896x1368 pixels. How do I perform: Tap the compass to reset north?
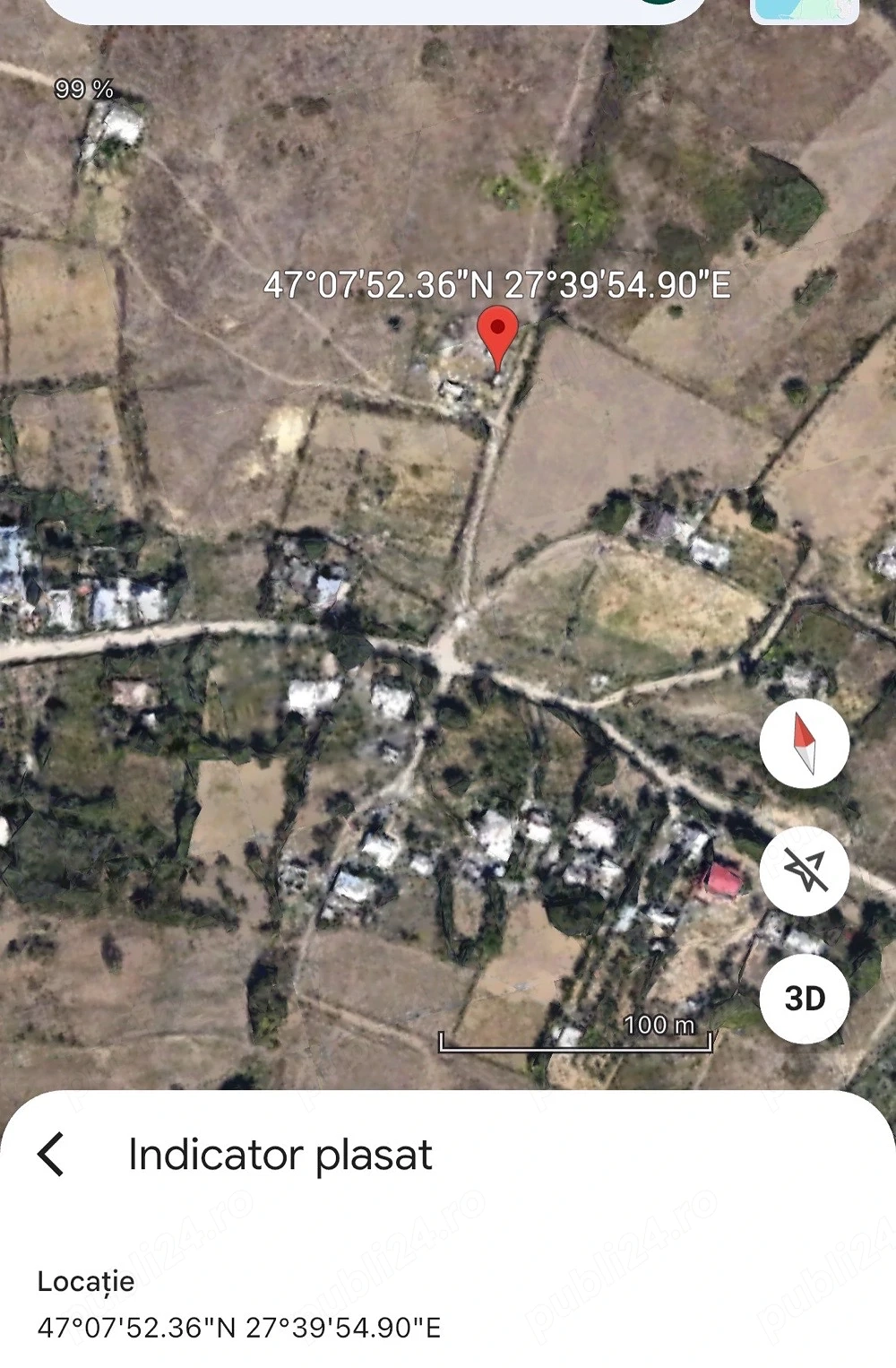[x=804, y=743]
